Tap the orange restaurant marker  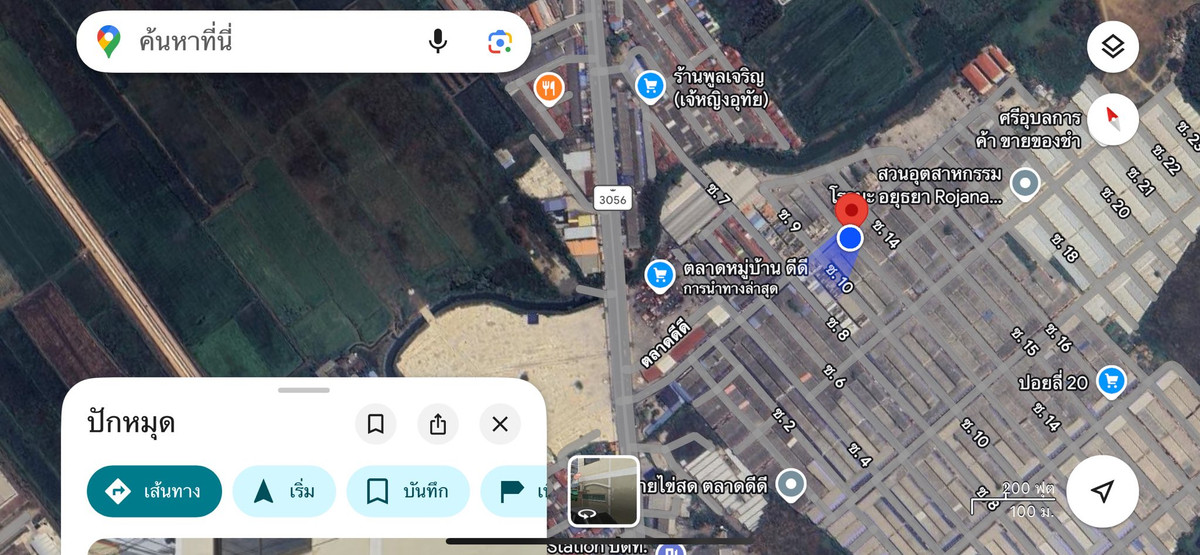point(548,88)
